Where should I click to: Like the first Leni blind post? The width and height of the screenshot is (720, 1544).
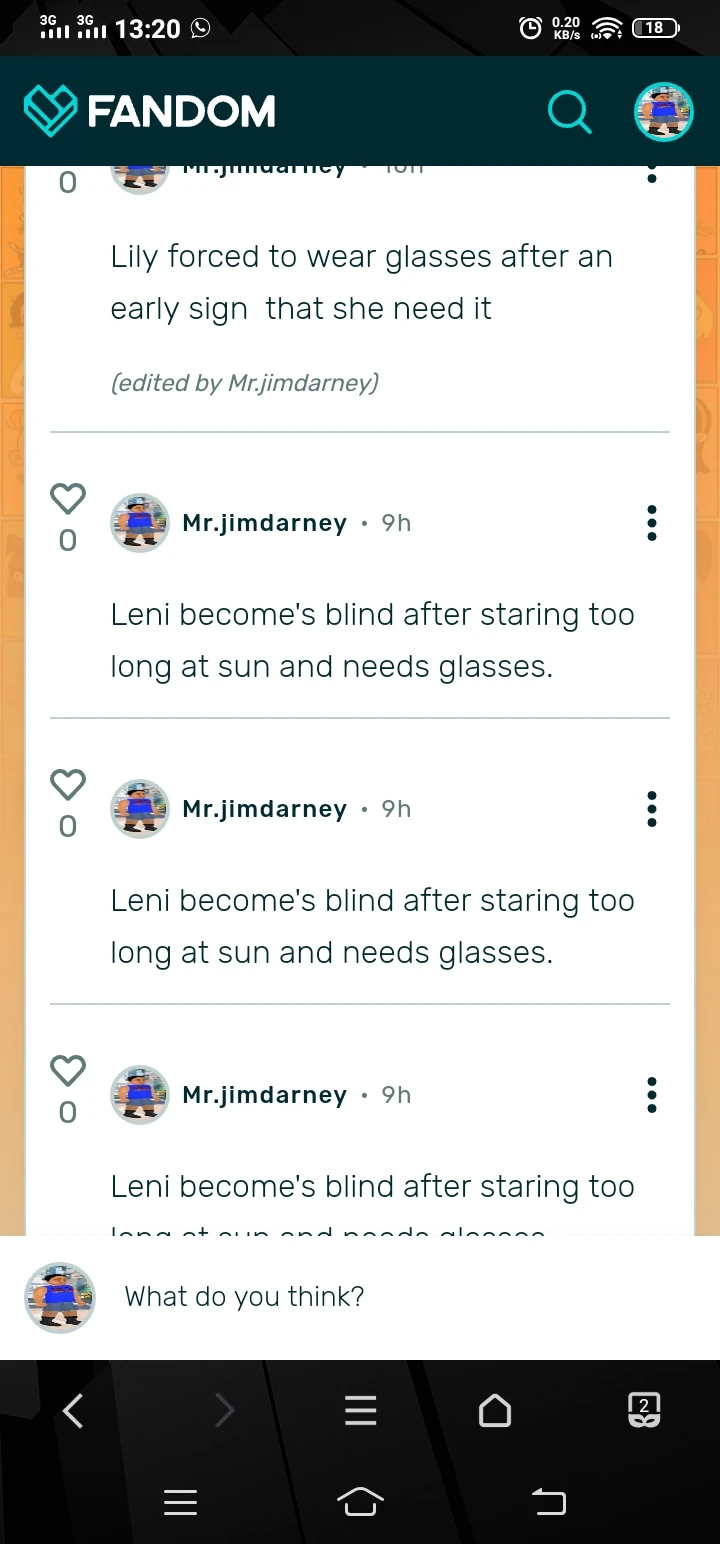tap(67, 498)
